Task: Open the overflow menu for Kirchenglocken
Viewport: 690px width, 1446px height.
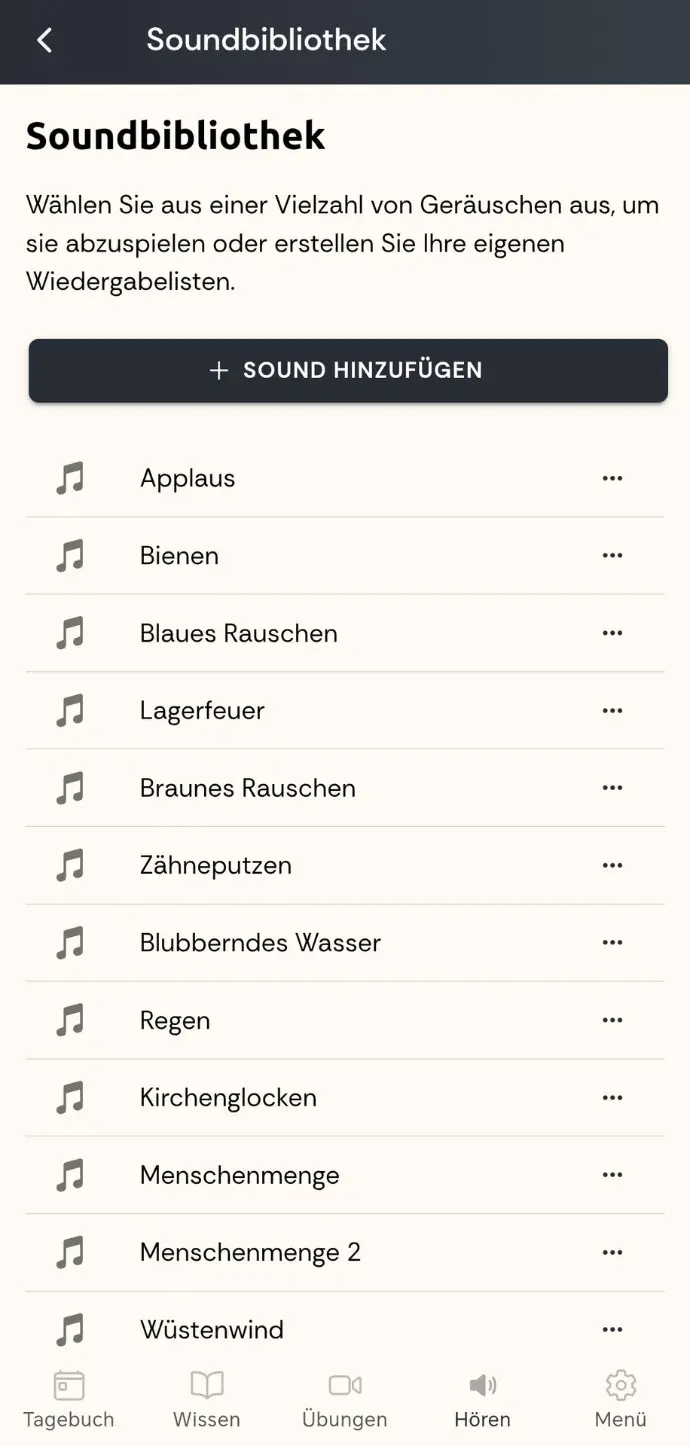Action: click(x=613, y=1098)
